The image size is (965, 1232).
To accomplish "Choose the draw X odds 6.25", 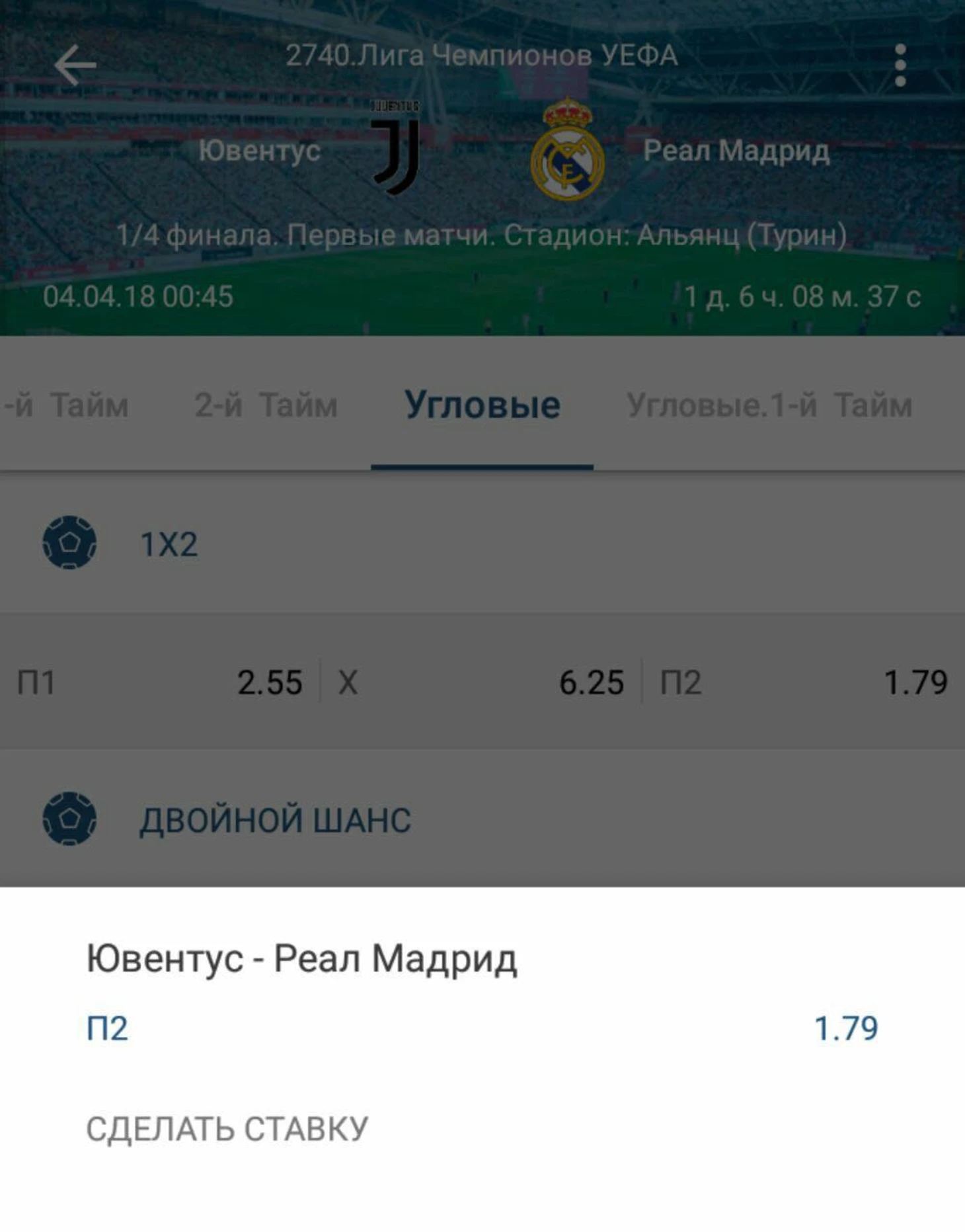I will (481, 682).
